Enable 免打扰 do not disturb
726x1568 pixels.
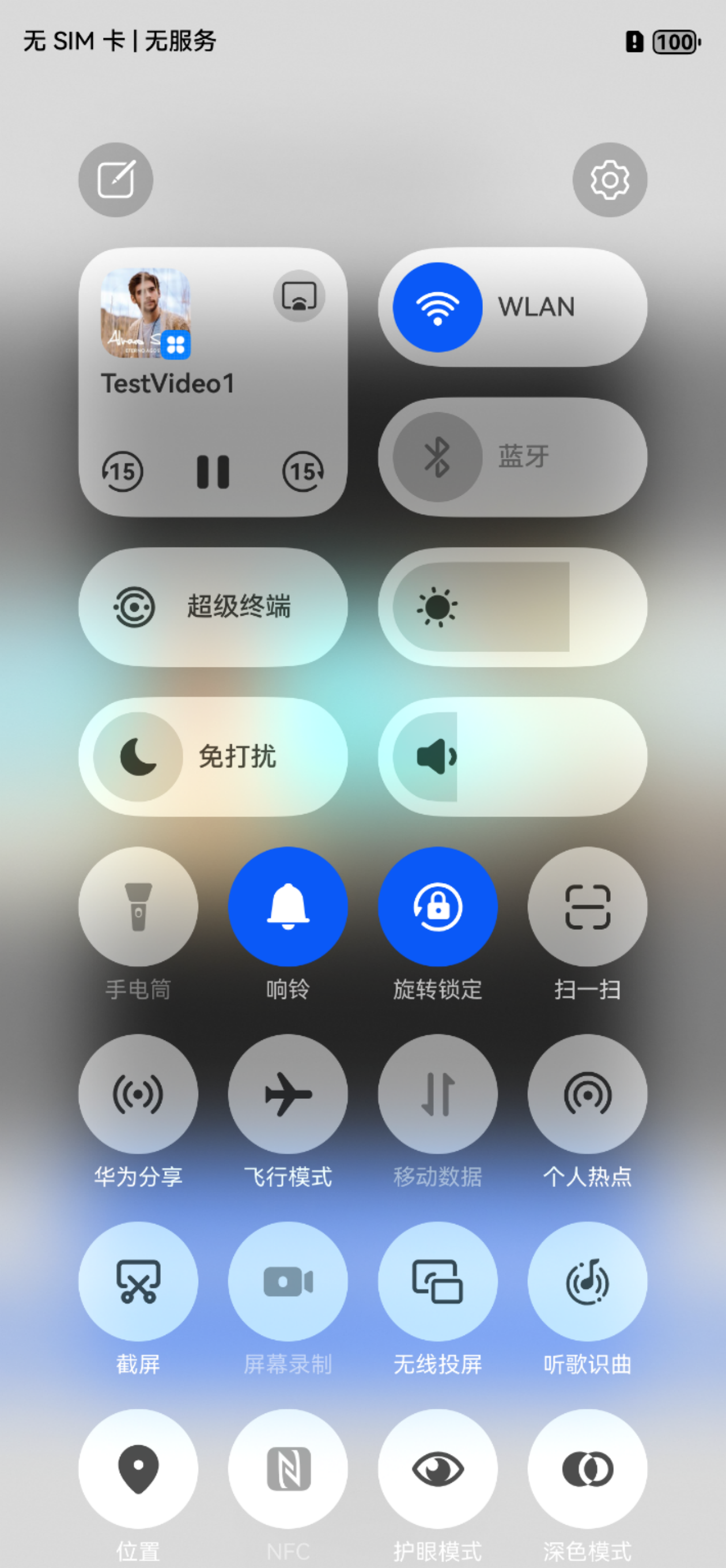pyautogui.click(x=213, y=755)
